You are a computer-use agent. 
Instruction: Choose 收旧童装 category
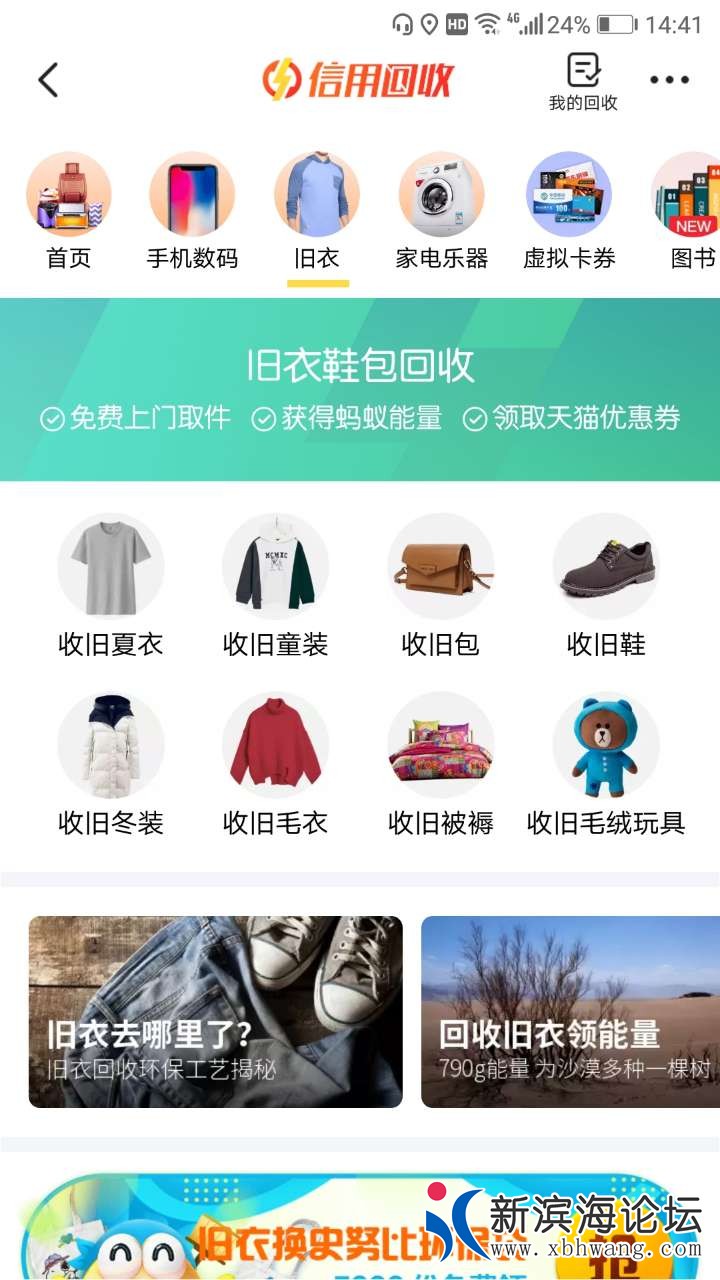pyautogui.click(x=275, y=587)
